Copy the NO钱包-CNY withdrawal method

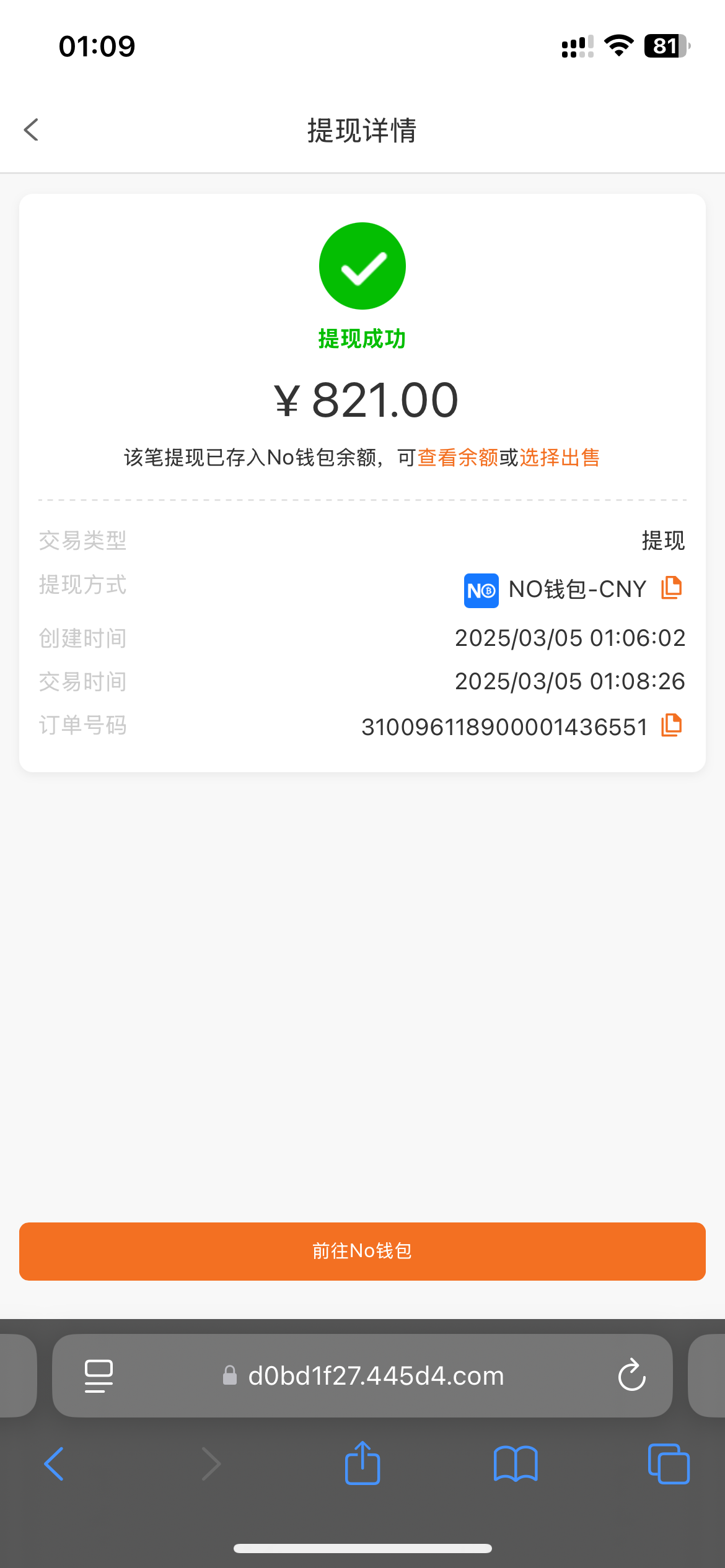(x=672, y=588)
